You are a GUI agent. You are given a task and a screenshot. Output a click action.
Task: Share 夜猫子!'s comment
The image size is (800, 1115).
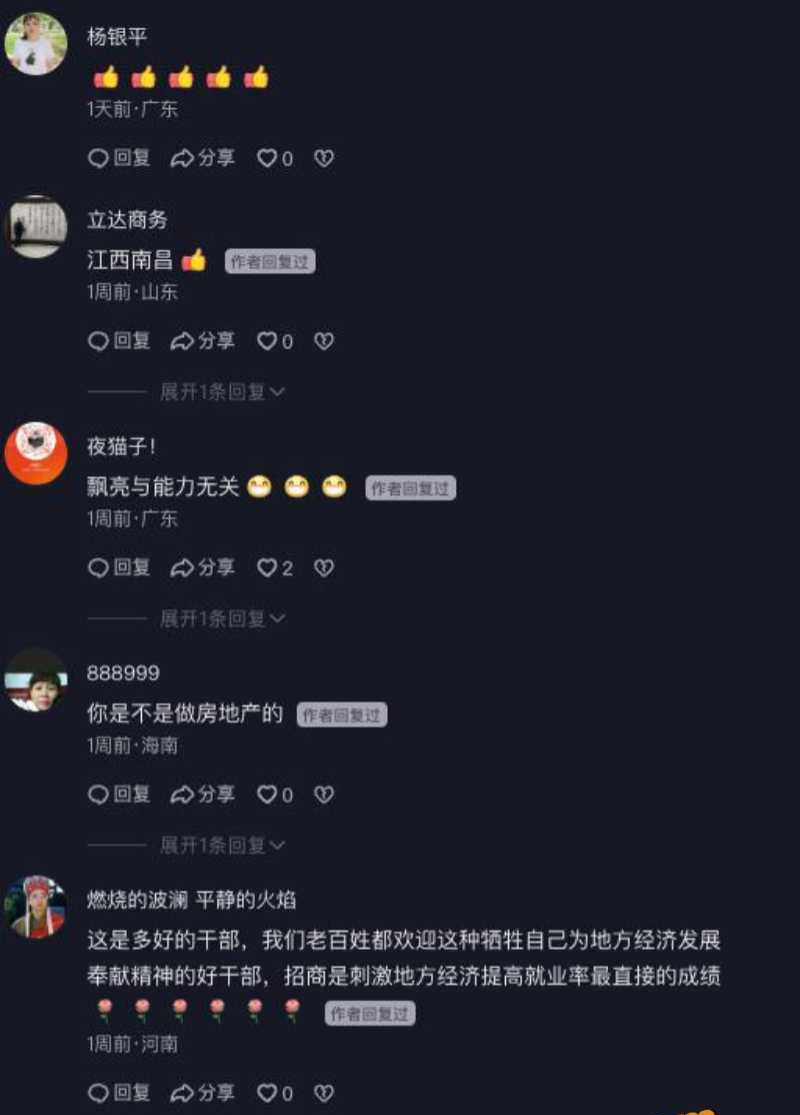point(203,568)
